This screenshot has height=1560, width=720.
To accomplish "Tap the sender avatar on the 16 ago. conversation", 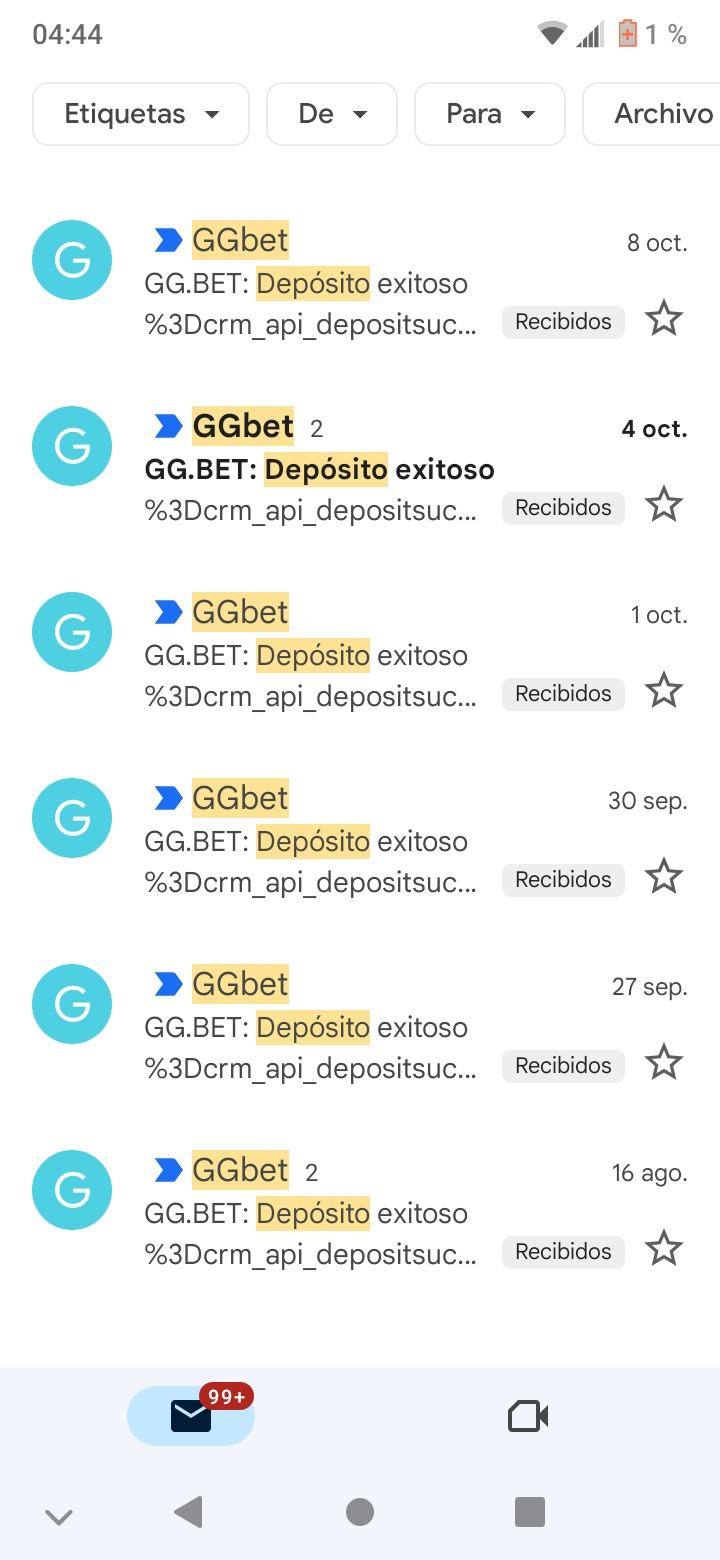I will 71,1190.
